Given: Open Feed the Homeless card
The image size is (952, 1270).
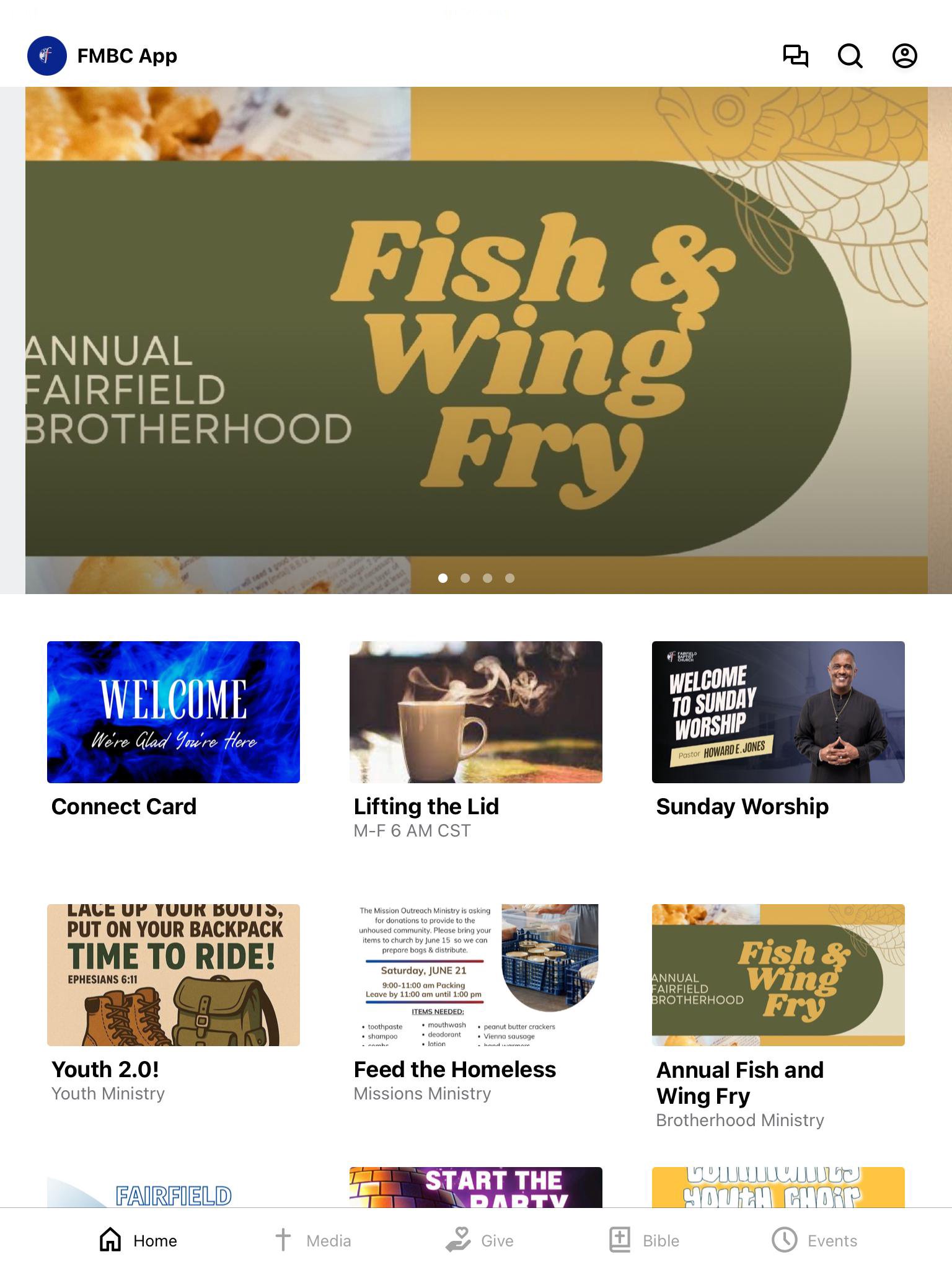Looking at the screenshot, I should tap(476, 975).
